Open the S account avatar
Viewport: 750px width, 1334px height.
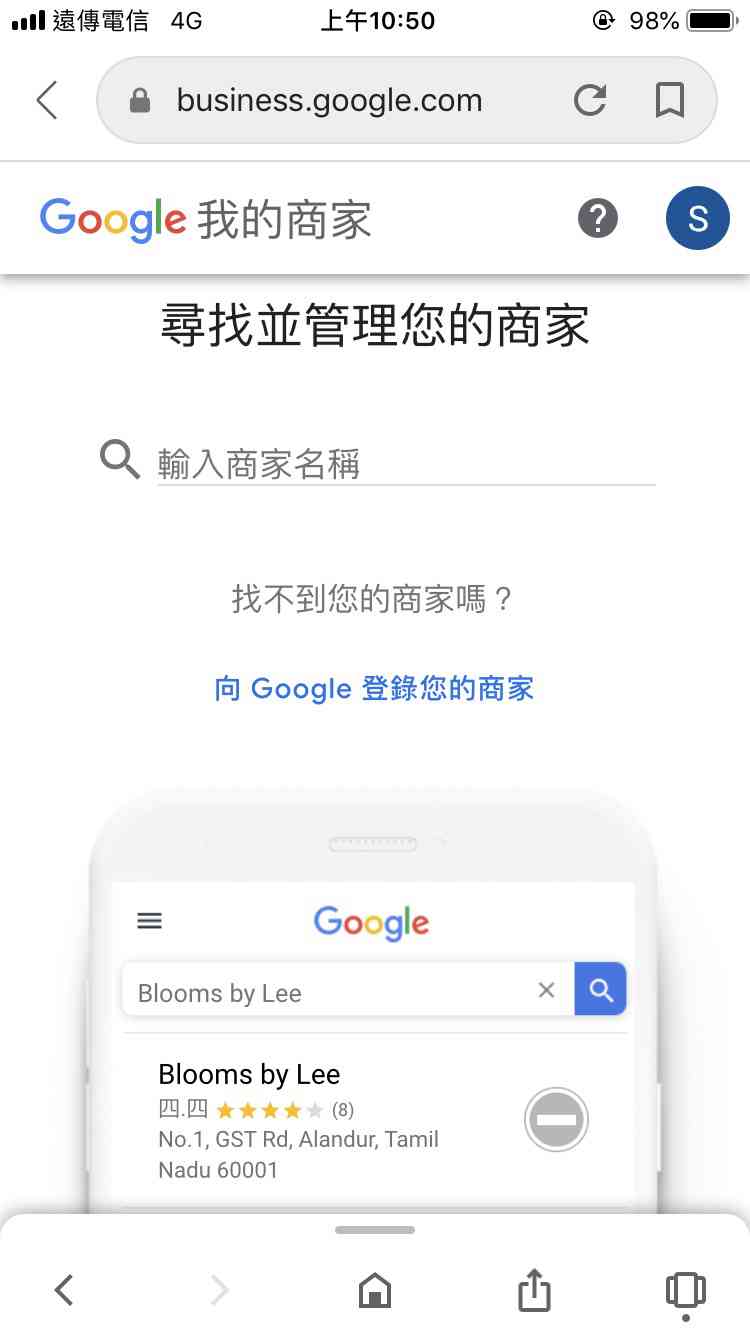tap(697, 218)
